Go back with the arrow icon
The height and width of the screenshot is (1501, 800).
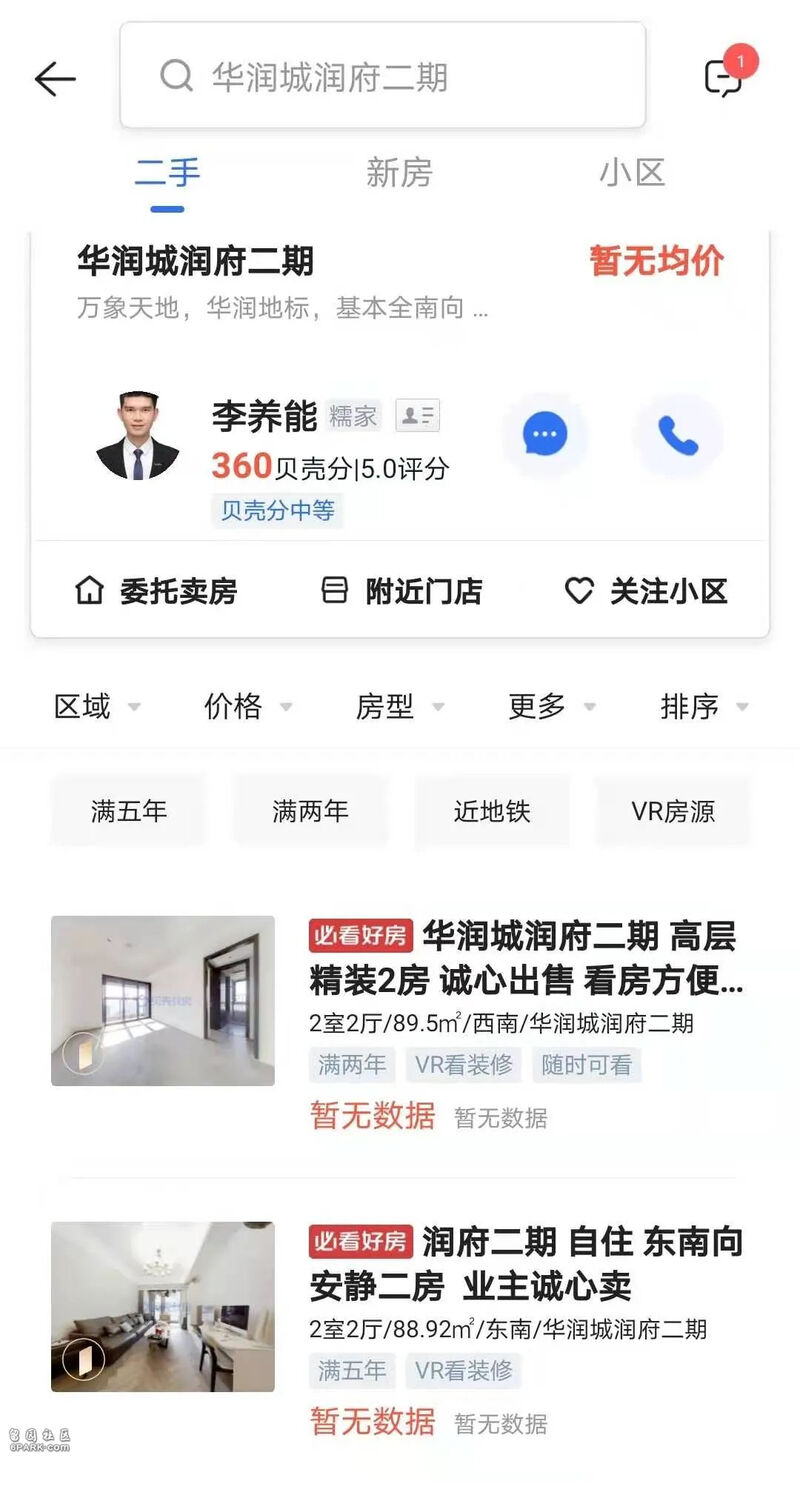[x=55, y=79]
